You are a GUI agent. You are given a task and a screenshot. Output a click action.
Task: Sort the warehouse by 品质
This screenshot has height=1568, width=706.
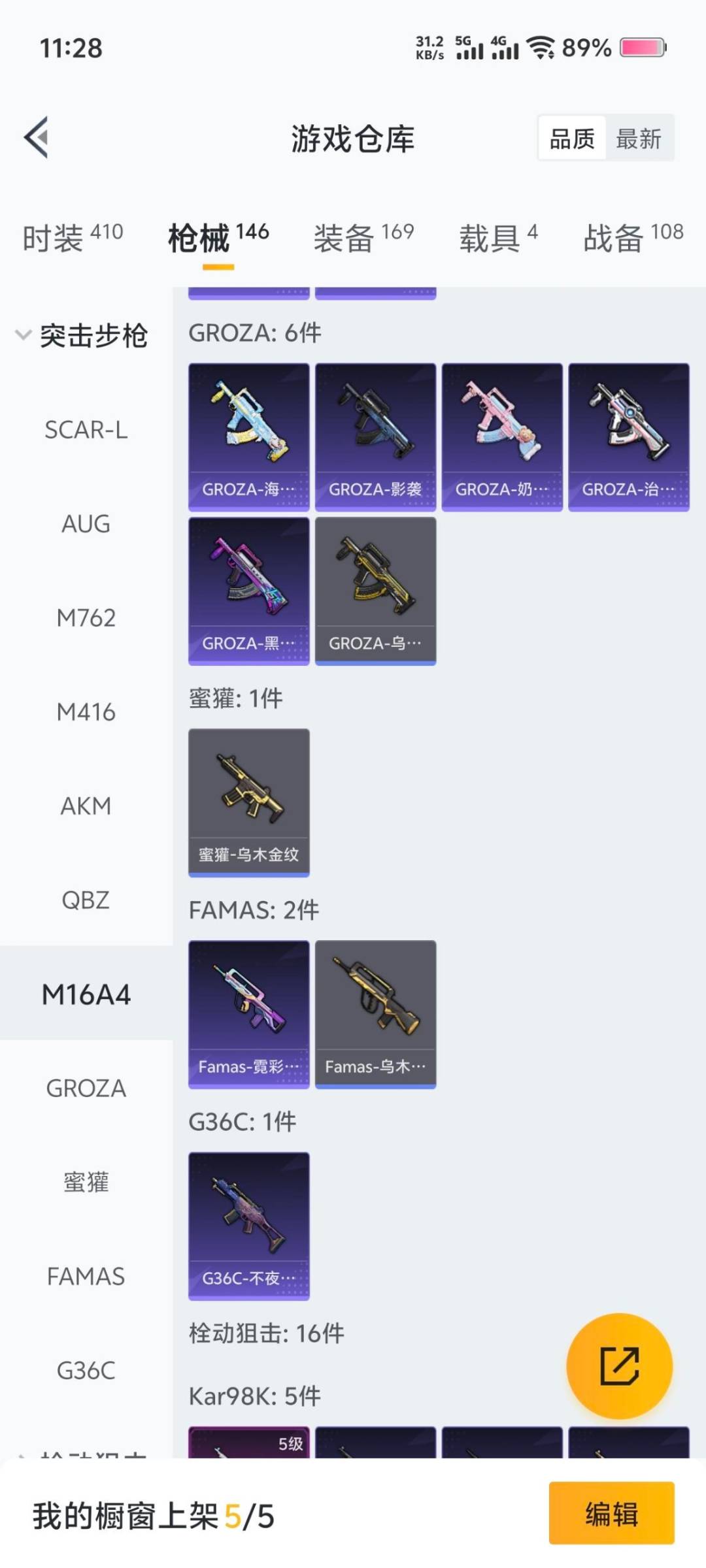coord(572,139)
